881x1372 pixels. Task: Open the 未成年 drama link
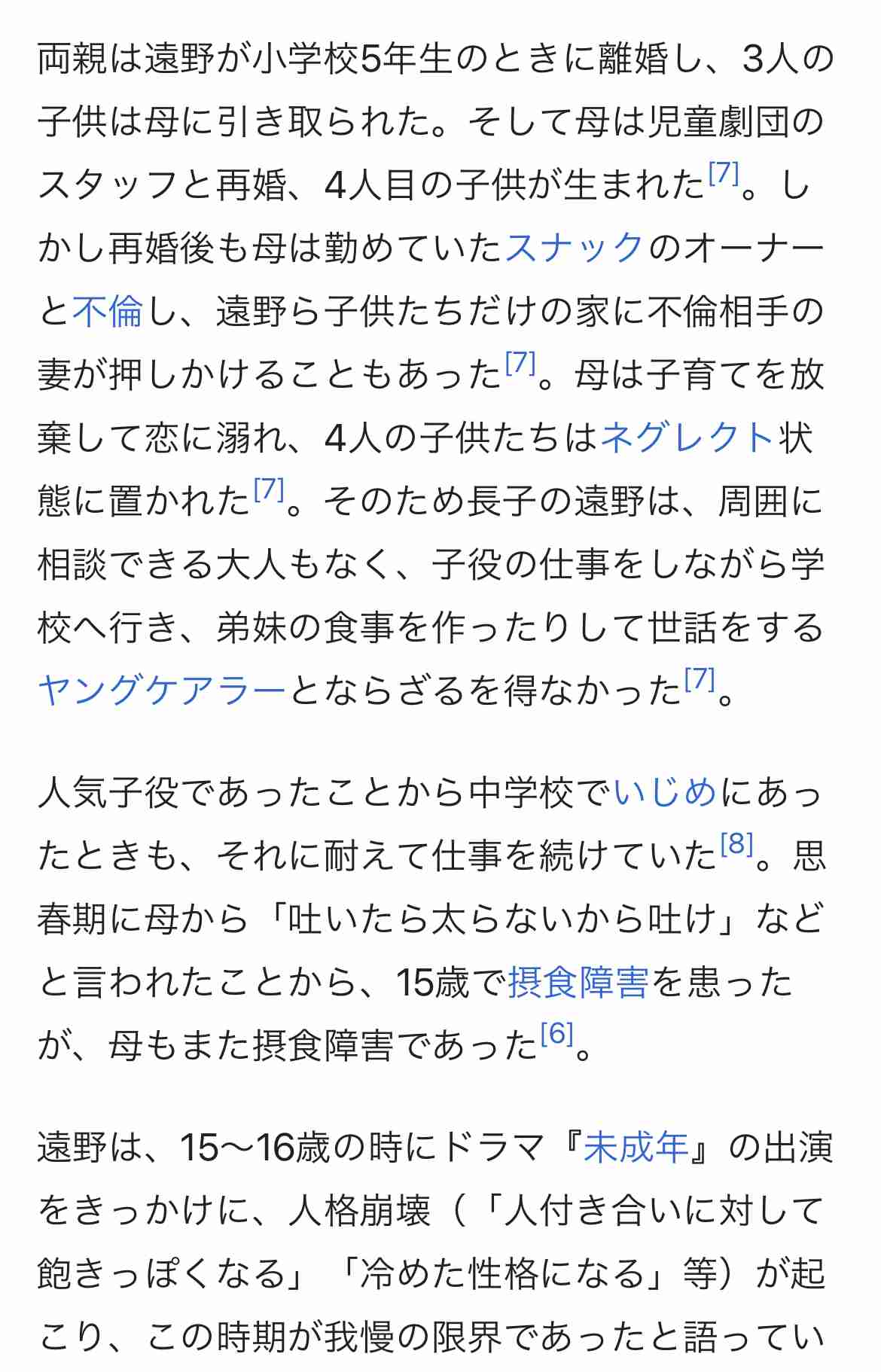click(x=636, y=1148)
